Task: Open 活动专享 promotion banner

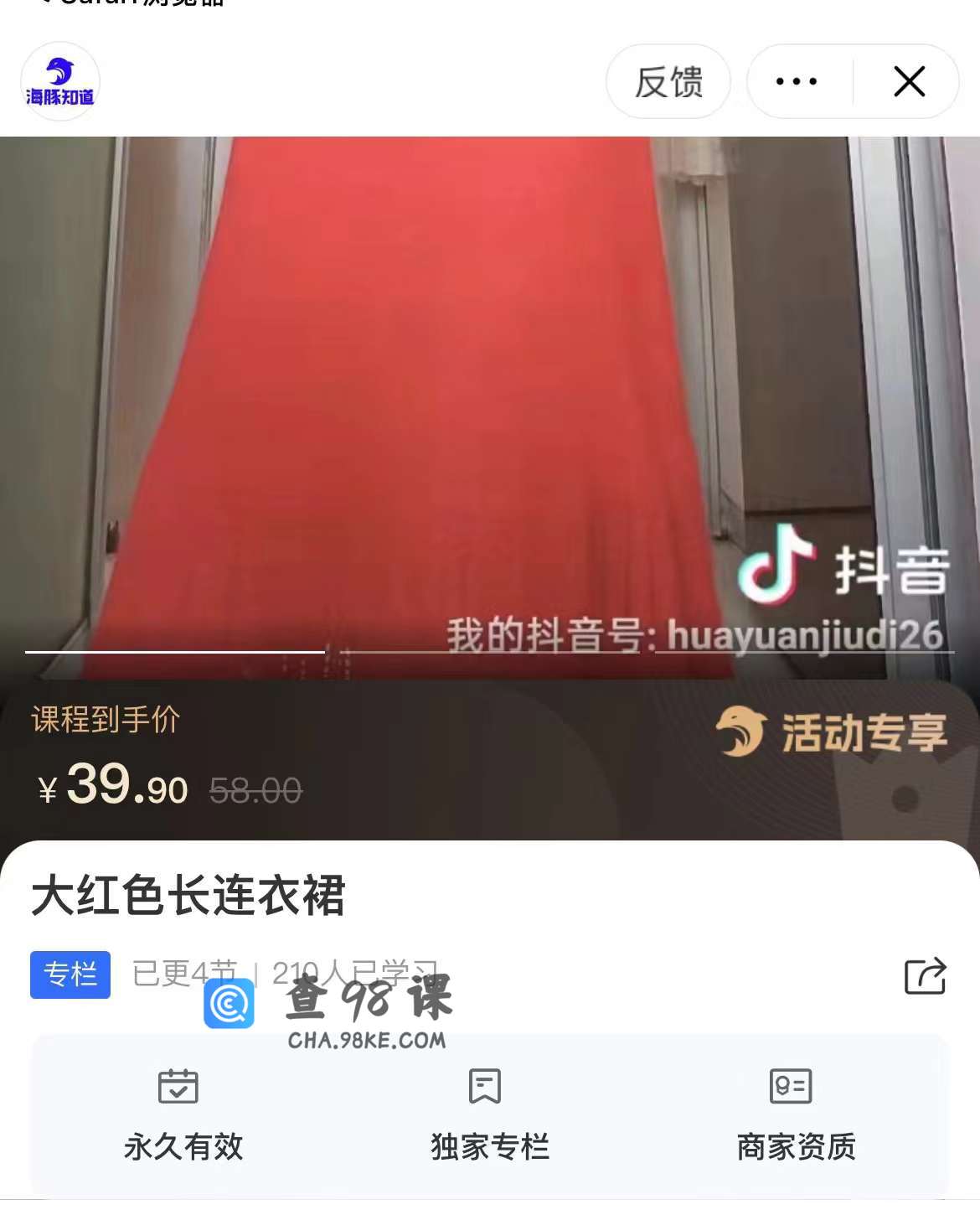Action: 832,732
